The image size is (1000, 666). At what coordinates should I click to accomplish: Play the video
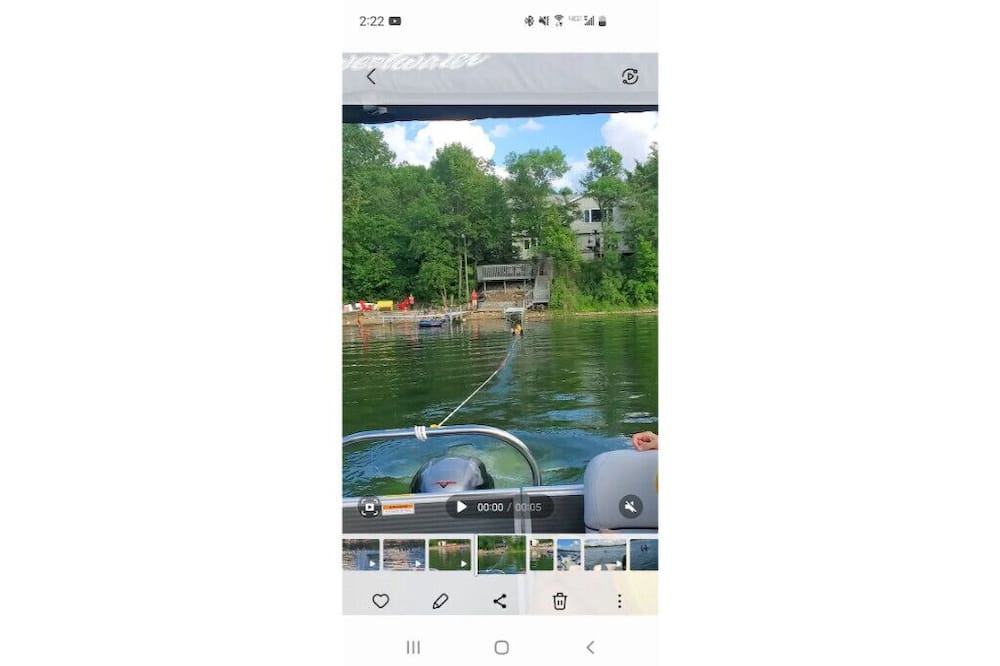pyautogui.click(x=461, y=507)
